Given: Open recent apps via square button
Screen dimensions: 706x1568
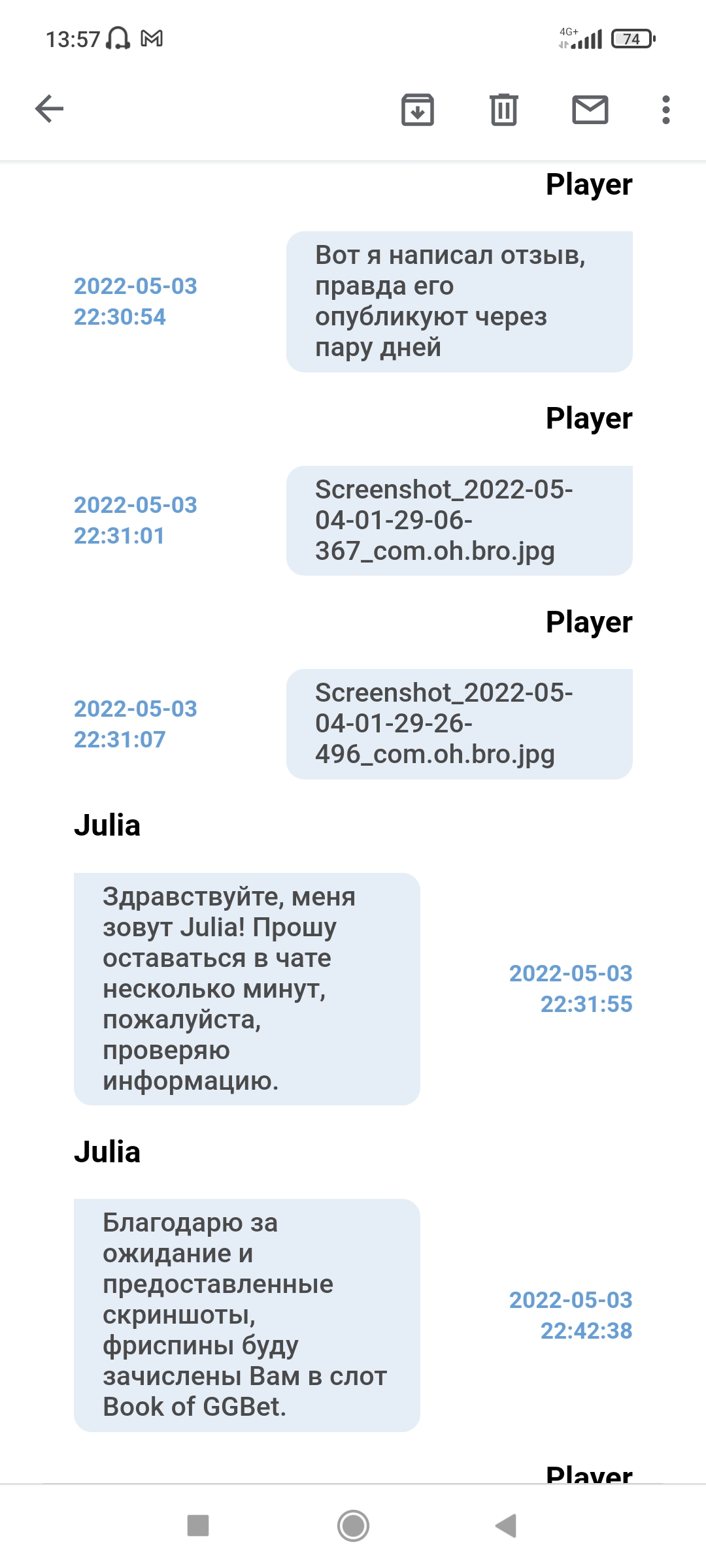Looking at the screenshot, I should 198,1526.
